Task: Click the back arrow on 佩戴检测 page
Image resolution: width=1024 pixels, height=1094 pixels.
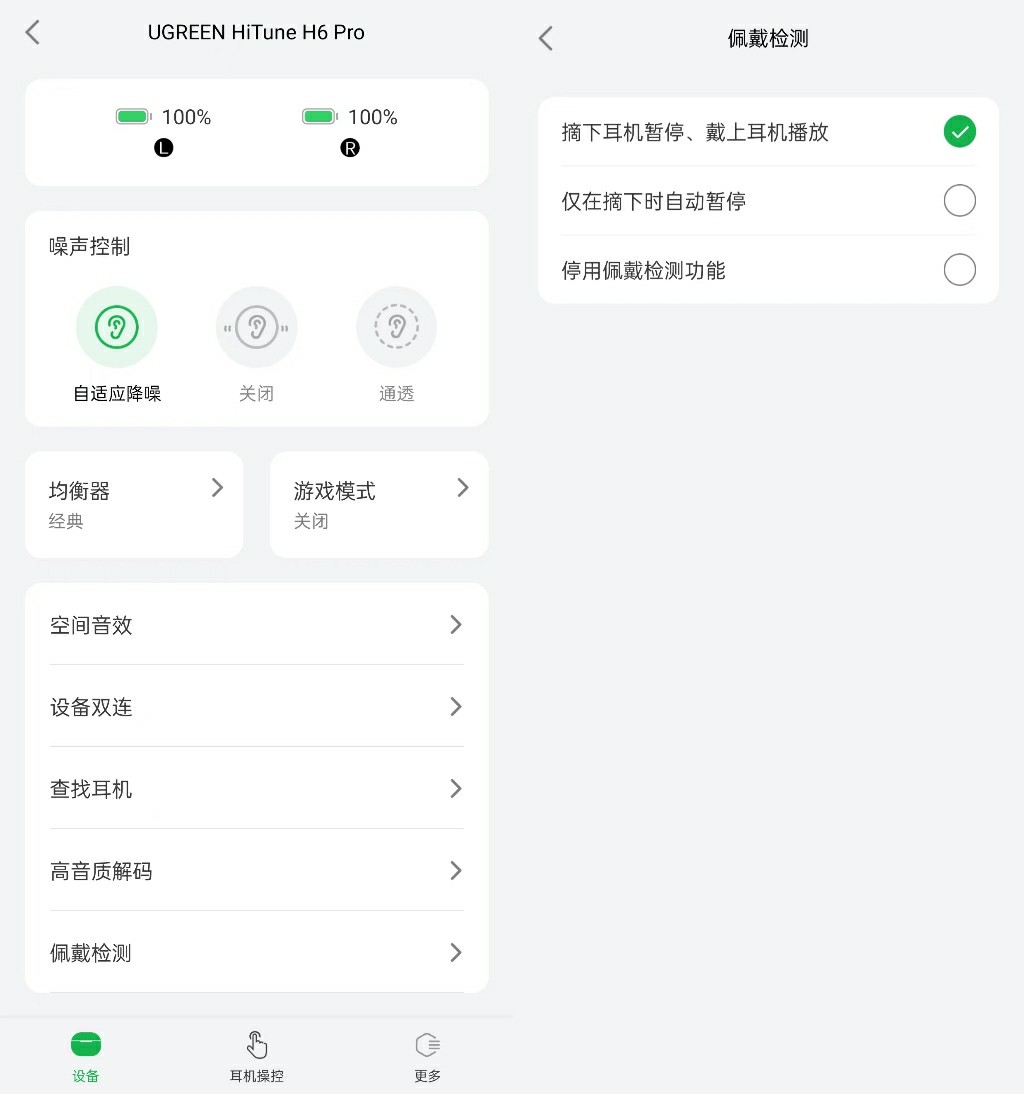Action: pyautogui.click(x=544, y=37)
